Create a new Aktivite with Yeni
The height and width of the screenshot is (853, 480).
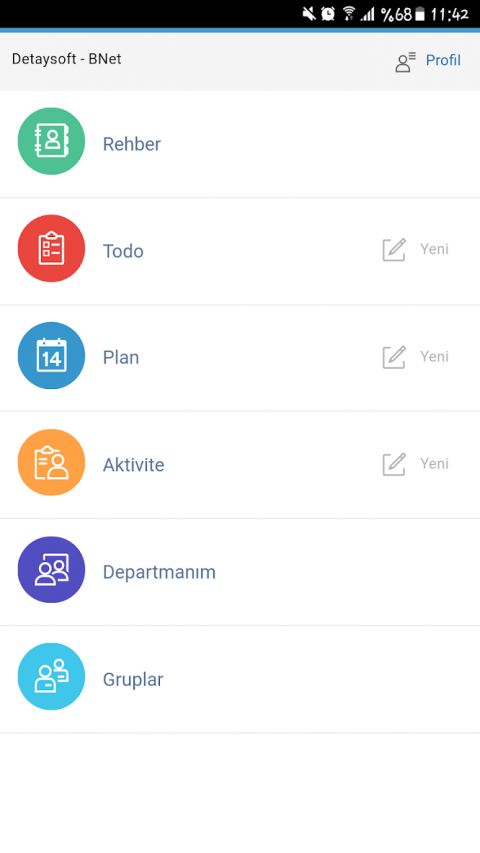(x=416, y=464)
